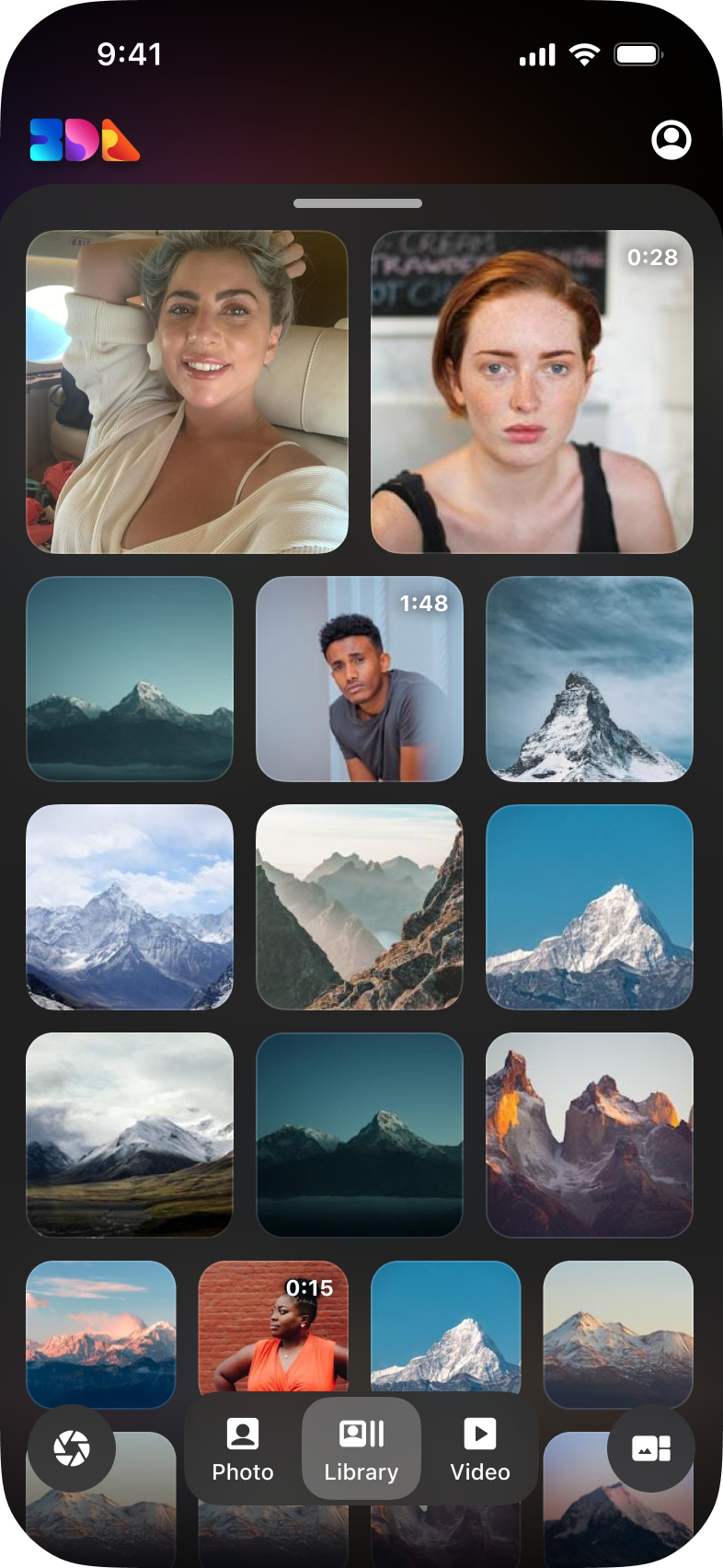Image resolution: width=723 pixels, height=1568 pixels.
Task: Open the selfie photo of blonde woman
Action: click(x=188, y=392)
